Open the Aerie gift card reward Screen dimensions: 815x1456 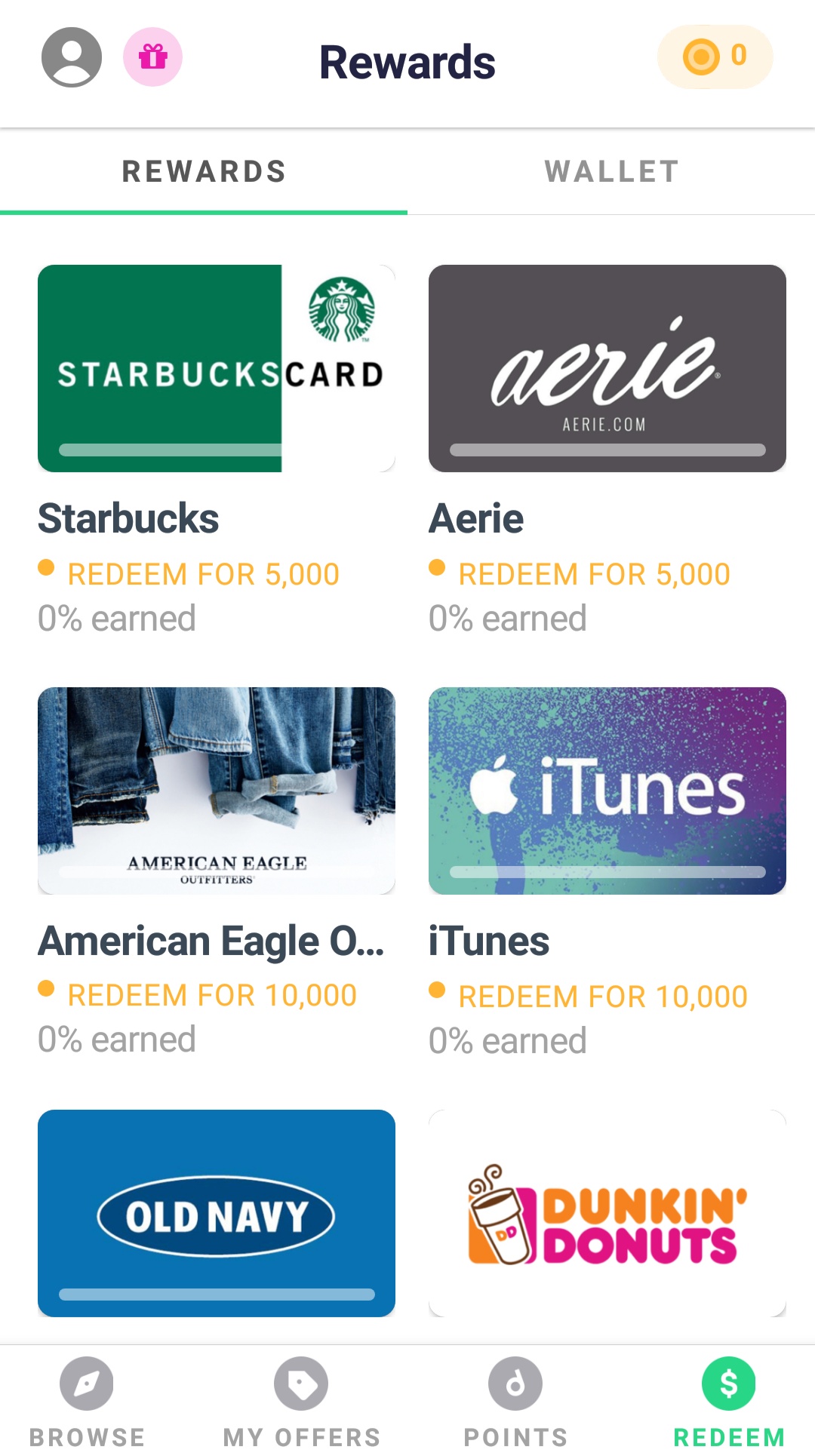(x=607, y=369)
